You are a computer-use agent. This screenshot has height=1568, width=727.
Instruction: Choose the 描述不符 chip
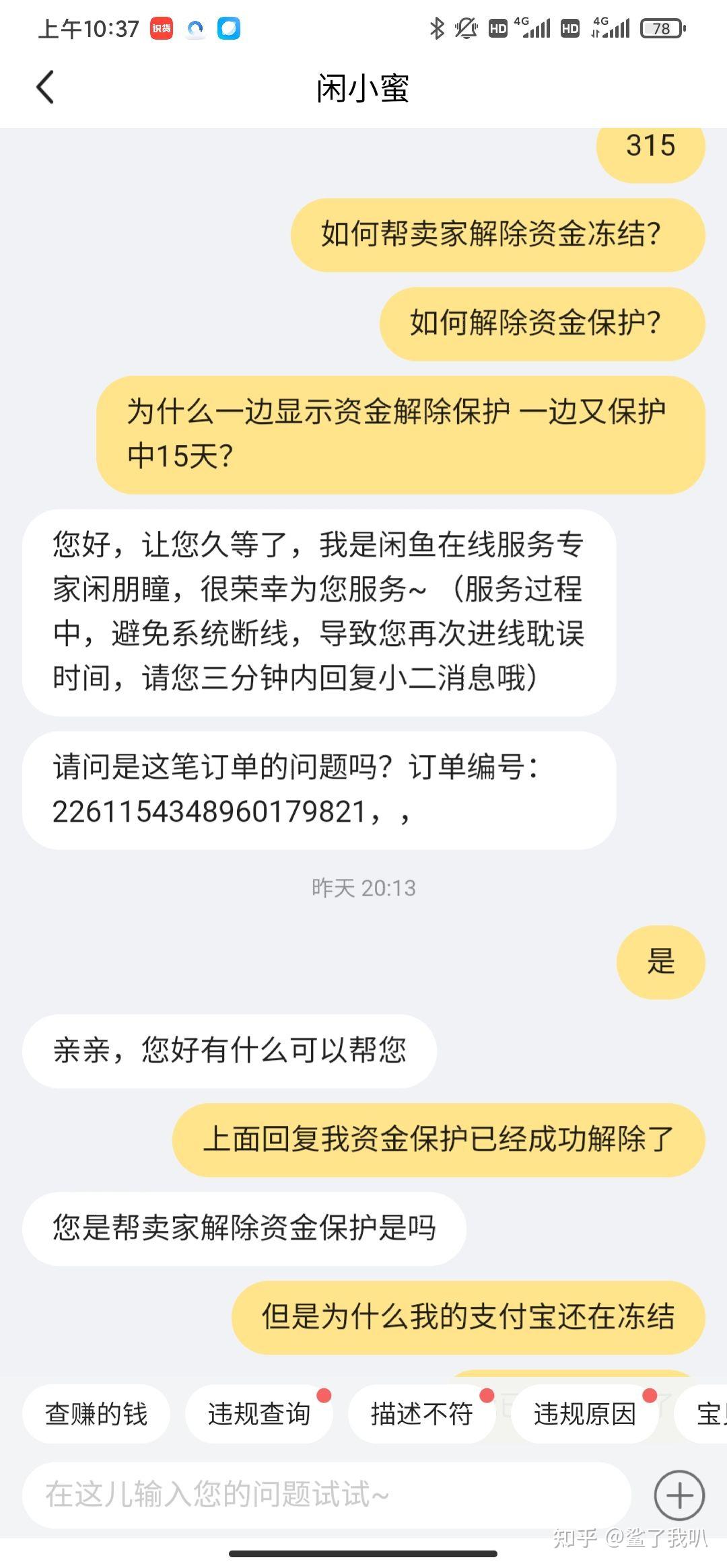click(x=422, y=1413)
